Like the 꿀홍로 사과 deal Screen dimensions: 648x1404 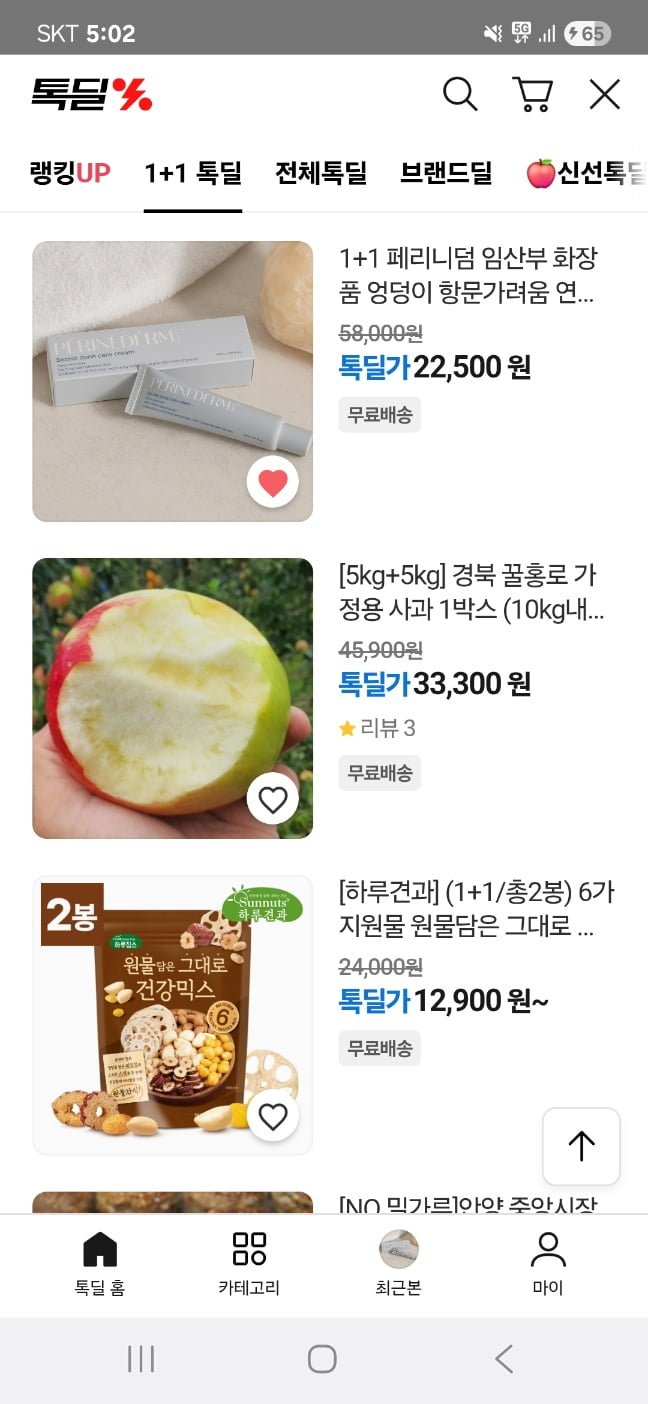272,799
